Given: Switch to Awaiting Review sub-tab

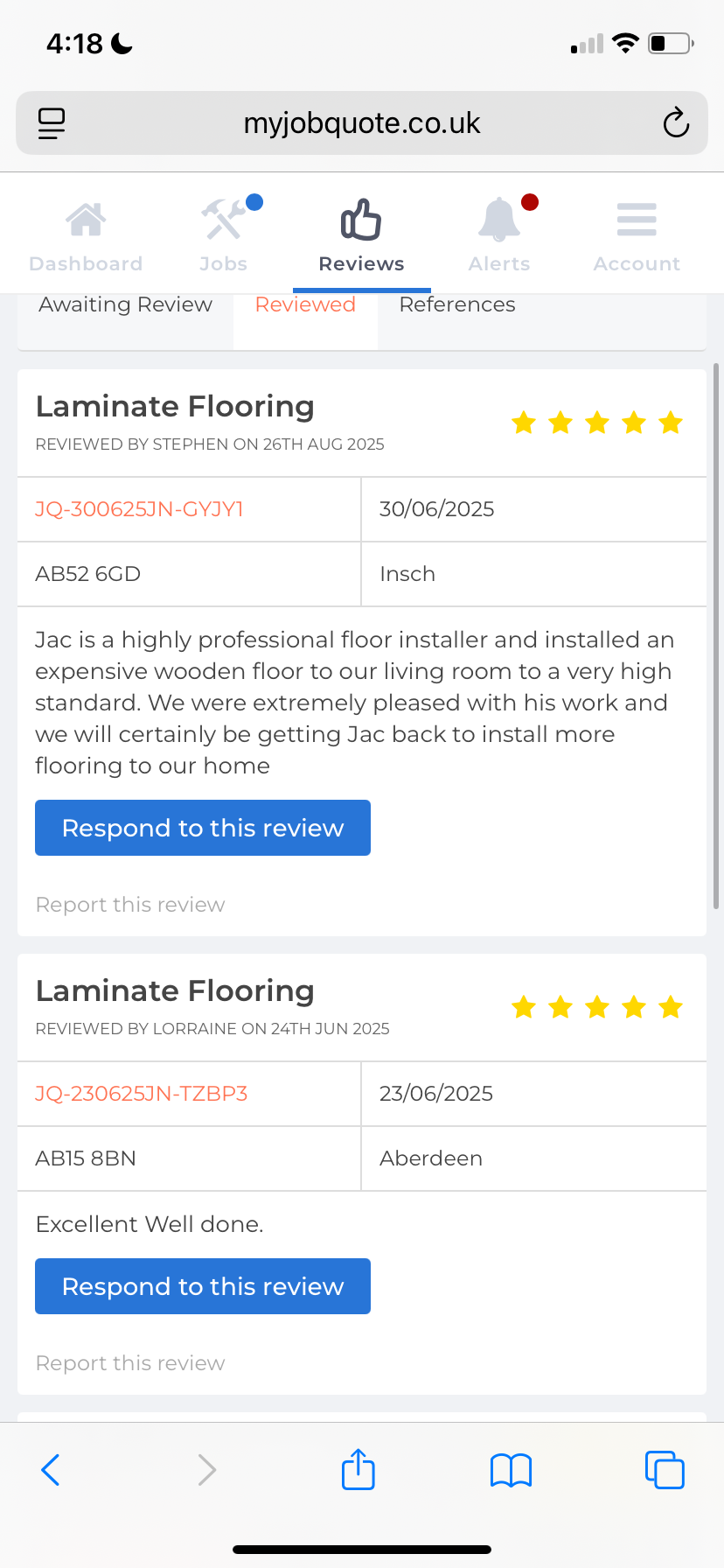Looking at the screenshot, I should point(125,305).
